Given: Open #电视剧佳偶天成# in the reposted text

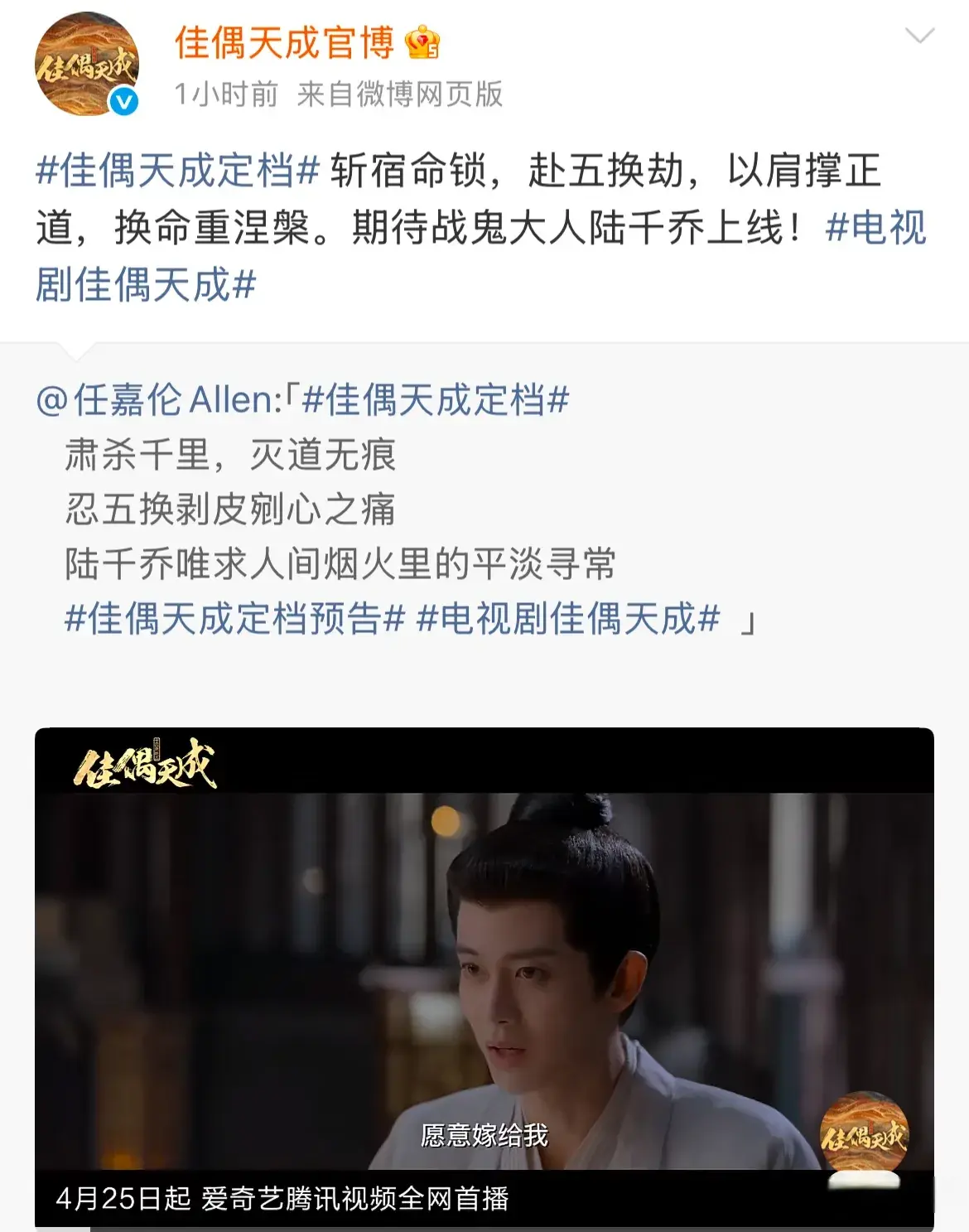Looking at the screenshot, I should pyautogui.click(x=567, y=619).
